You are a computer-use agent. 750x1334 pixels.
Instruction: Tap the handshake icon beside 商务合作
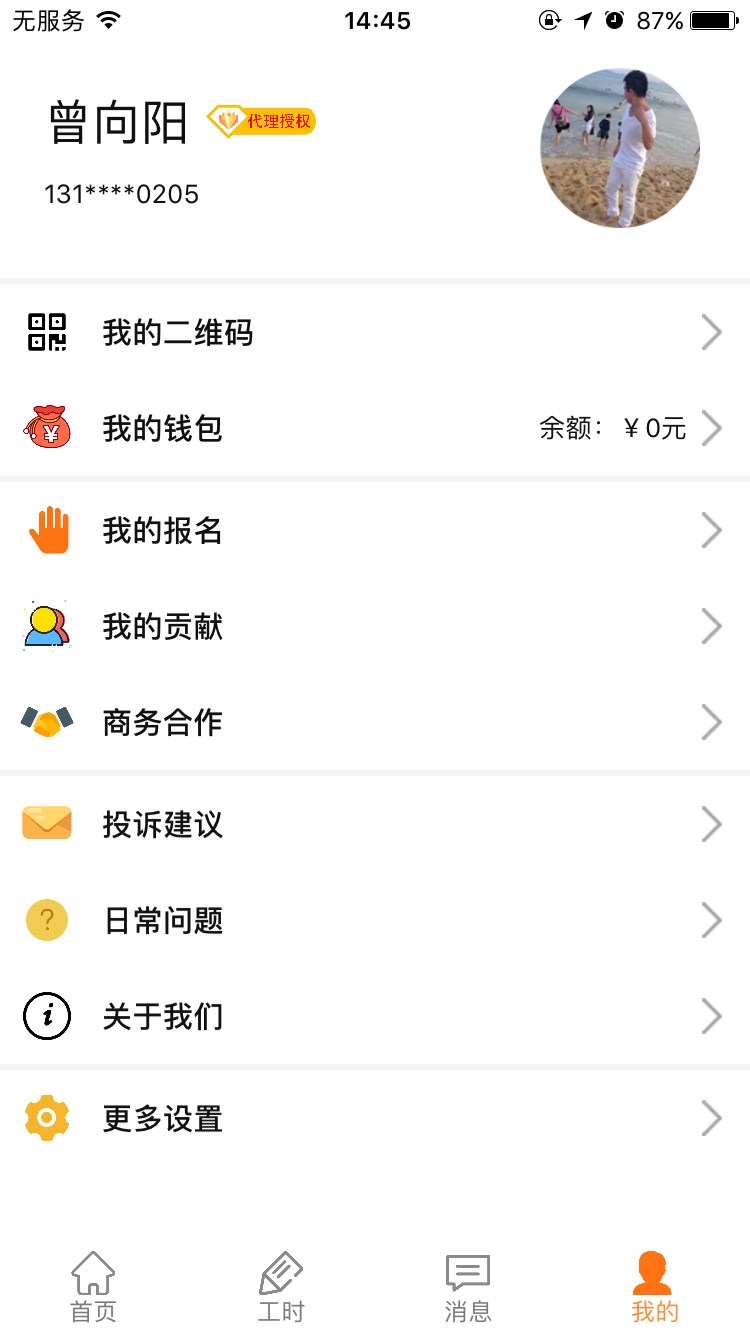(x=47, y=722)
